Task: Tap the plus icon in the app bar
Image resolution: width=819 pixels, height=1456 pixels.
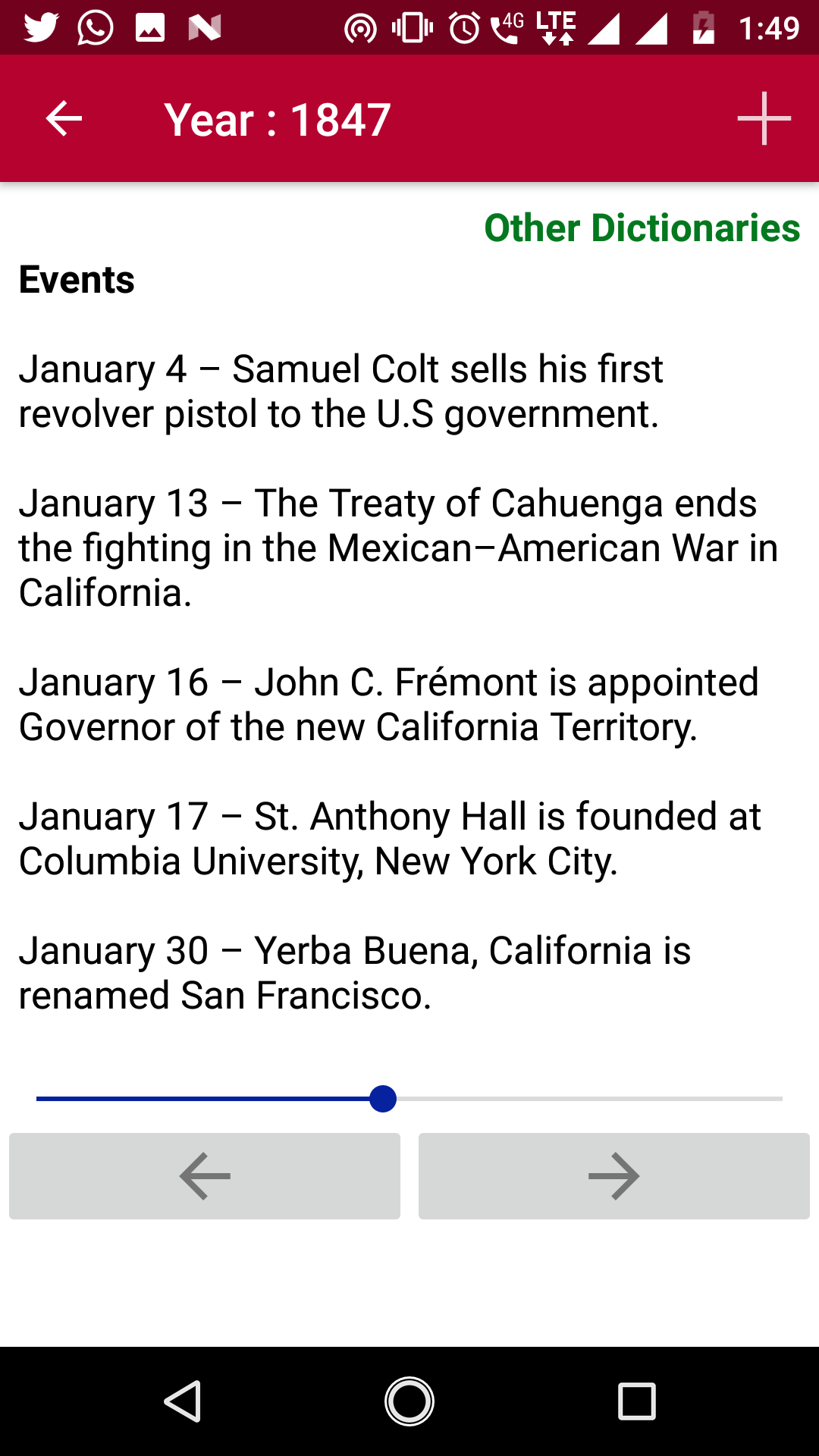Action: tap(764, 119)
